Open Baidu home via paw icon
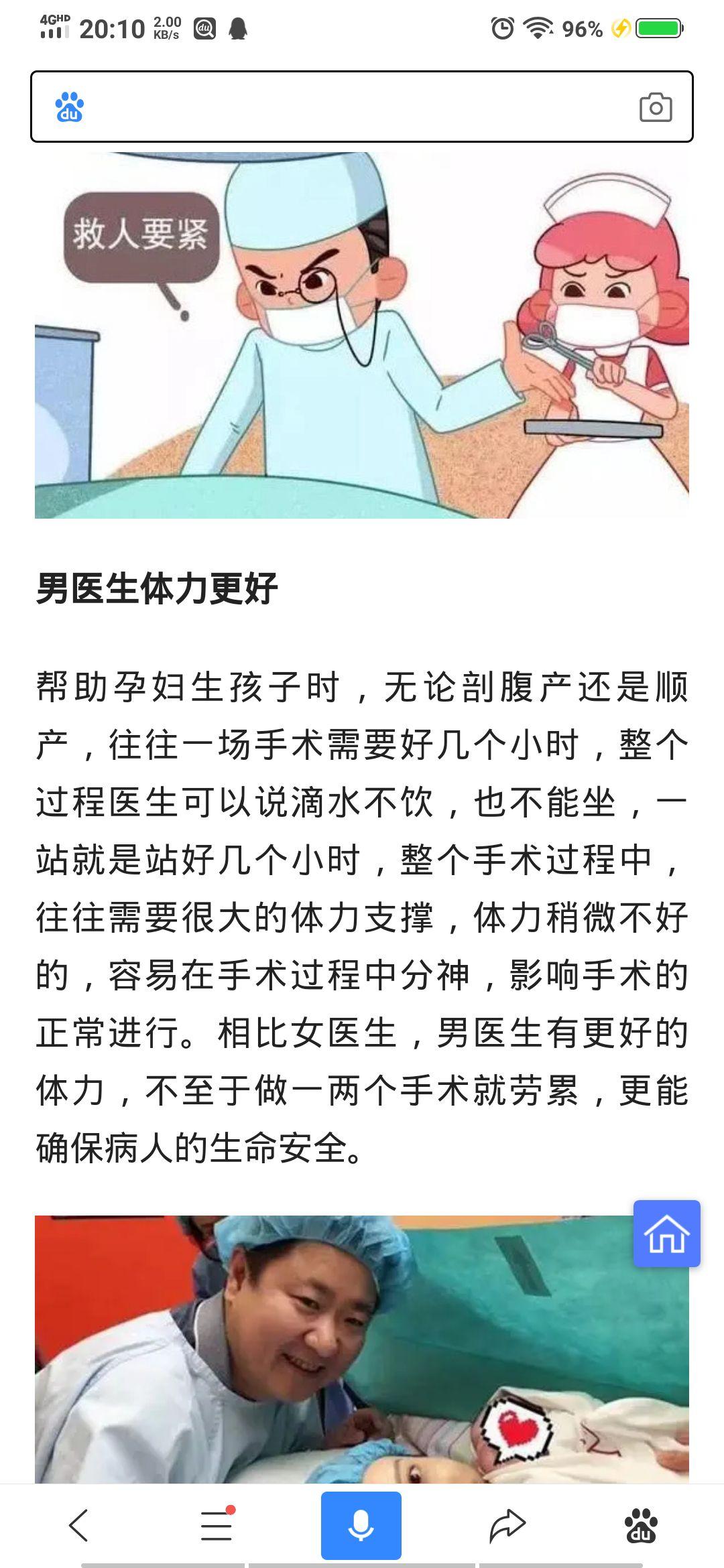Viewport: 724px width, 1568px height. click(x=640, y=1525)
